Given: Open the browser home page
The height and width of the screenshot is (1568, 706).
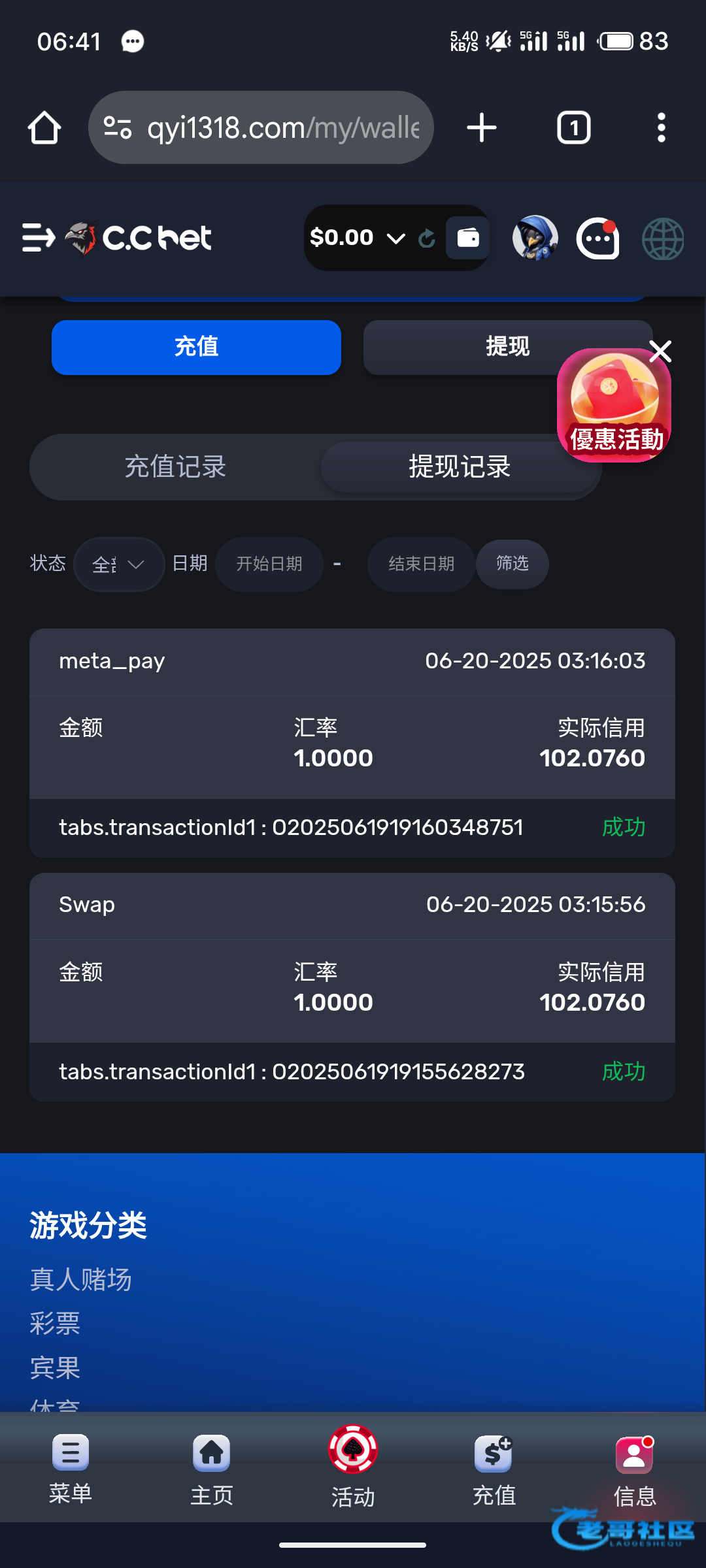Looking at the screenshot, I should coord(44,127).
